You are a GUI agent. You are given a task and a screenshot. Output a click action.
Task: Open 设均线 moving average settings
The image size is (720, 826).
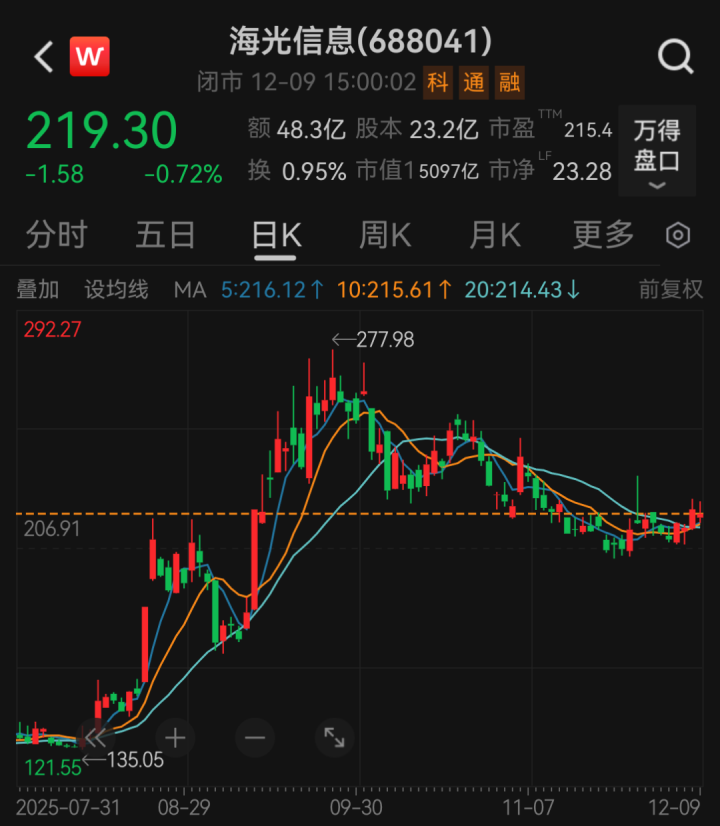116,290
